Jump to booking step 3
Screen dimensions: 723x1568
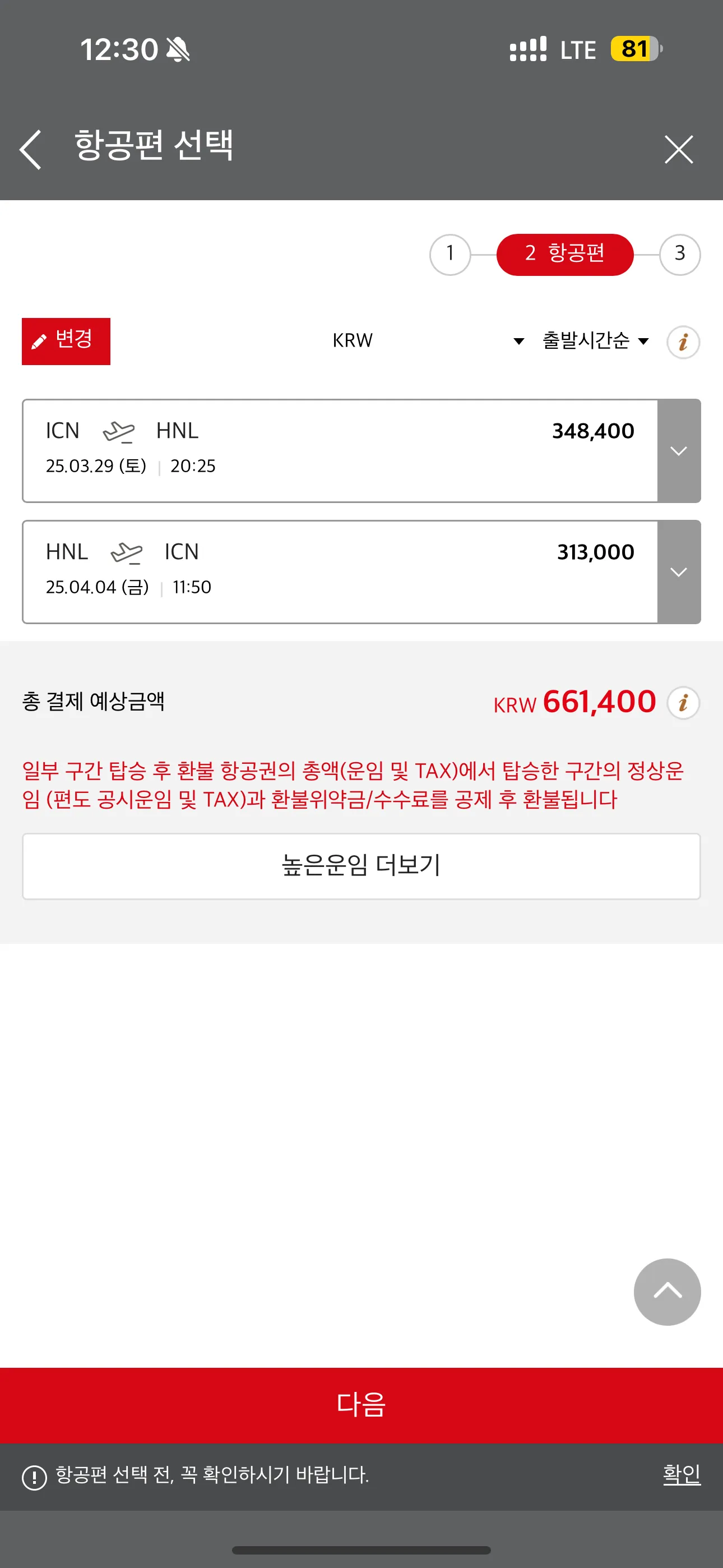(x=680, y=254)
